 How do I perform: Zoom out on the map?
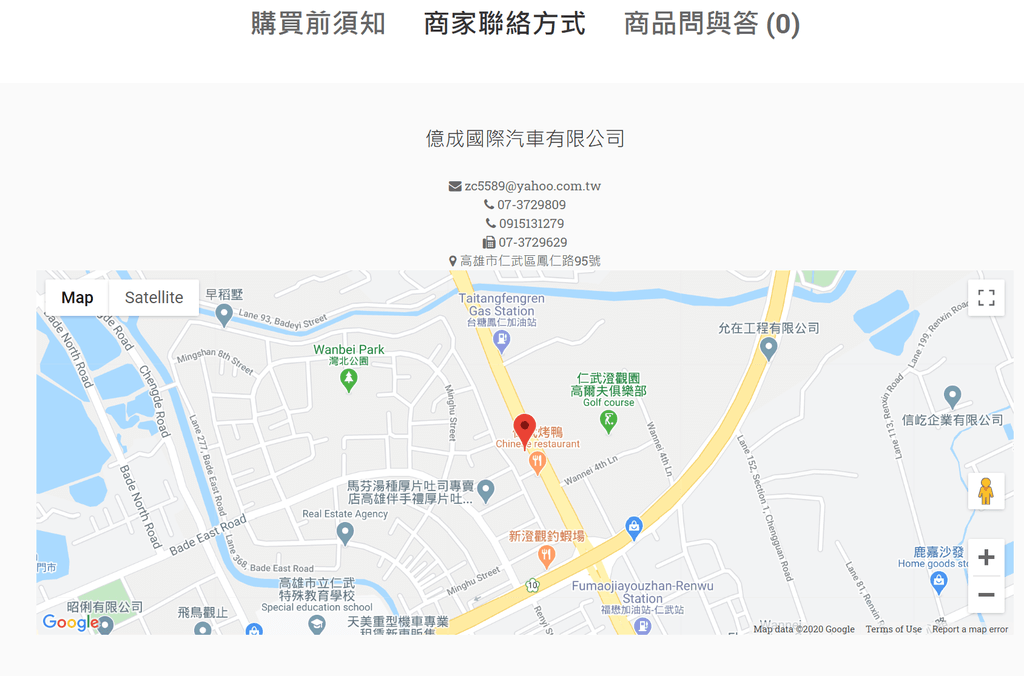tap(986, 595)
